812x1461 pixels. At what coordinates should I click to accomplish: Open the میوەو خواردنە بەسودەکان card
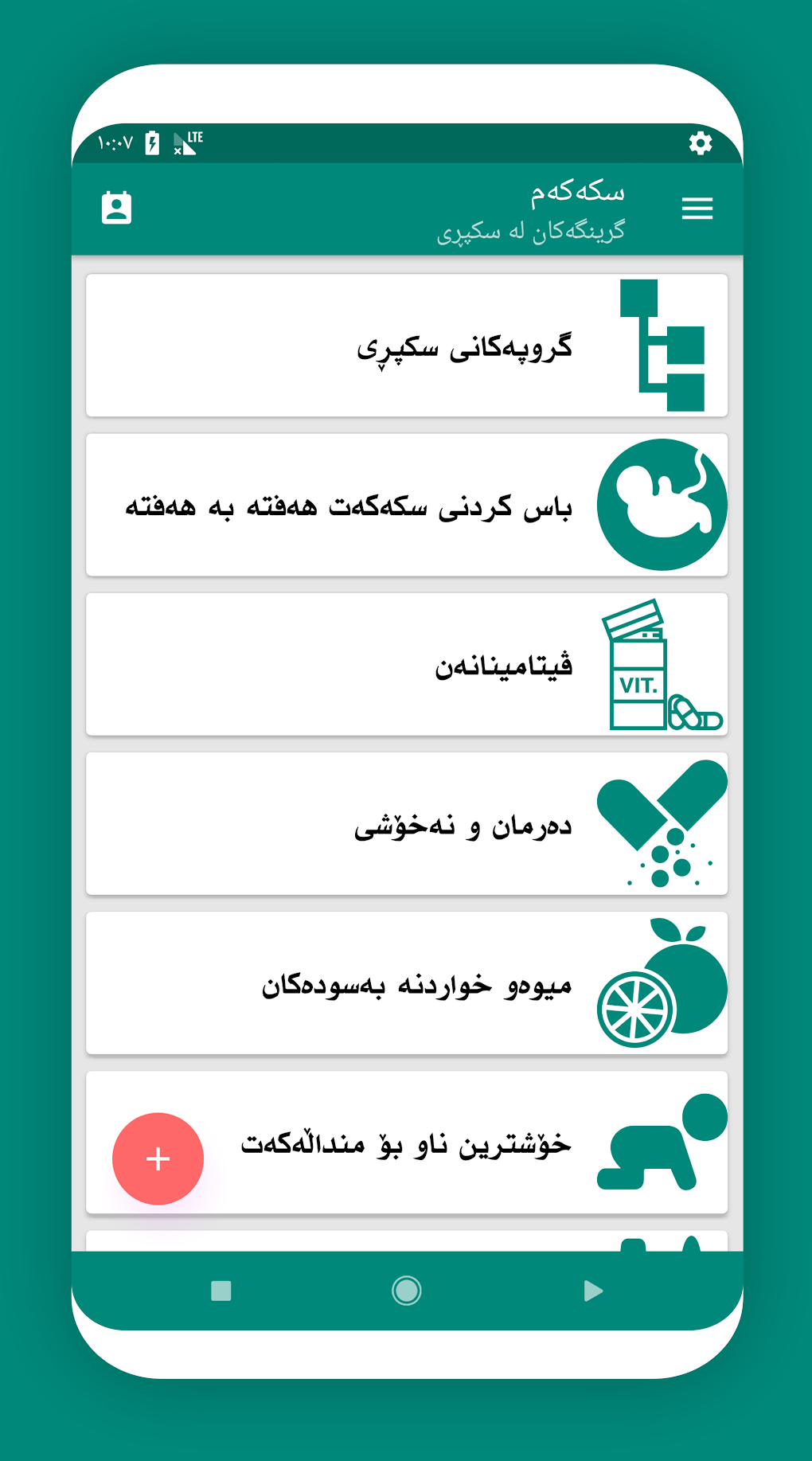coord(407,982)
